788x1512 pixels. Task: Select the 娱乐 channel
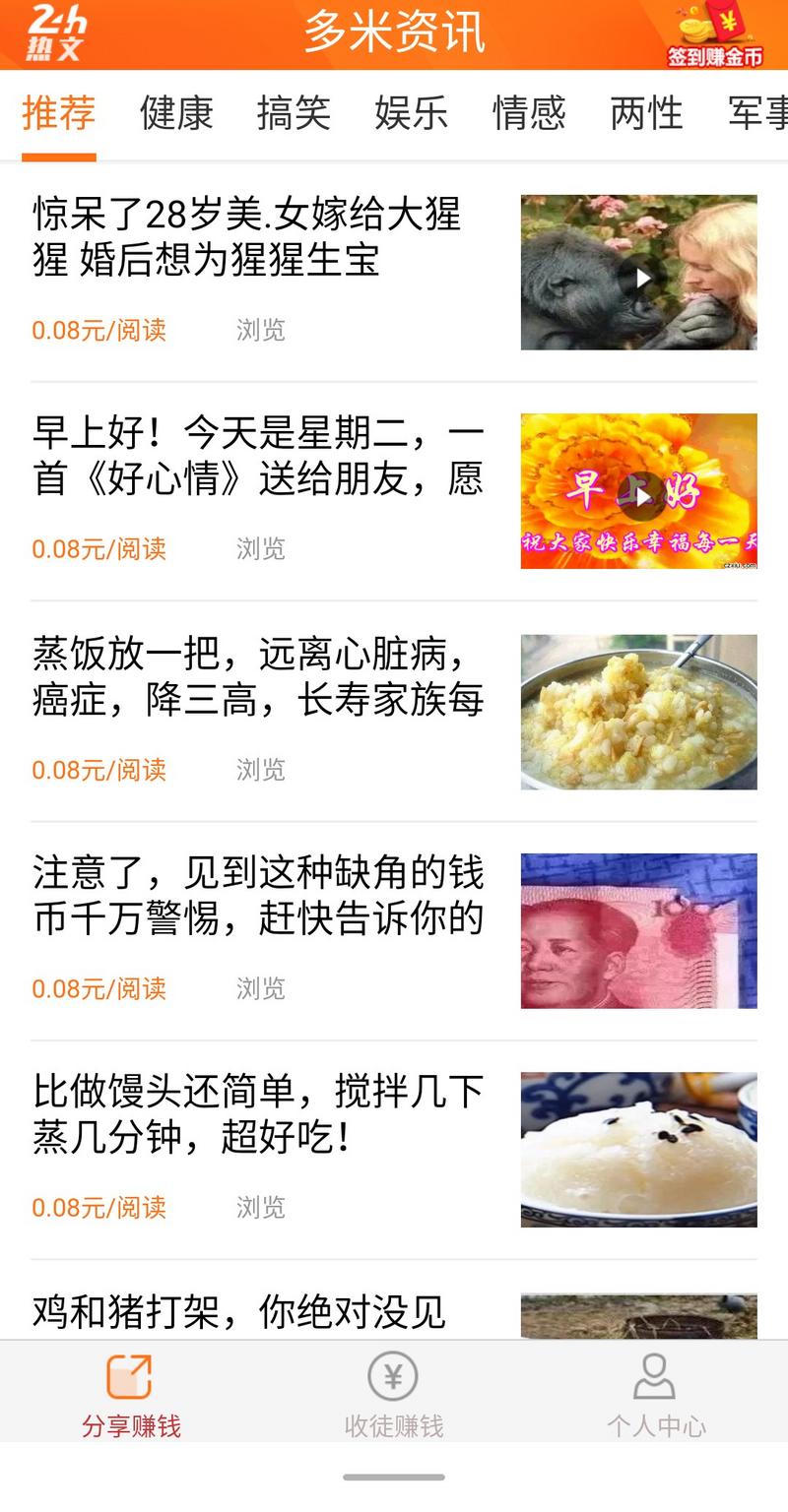click(412, 115)
